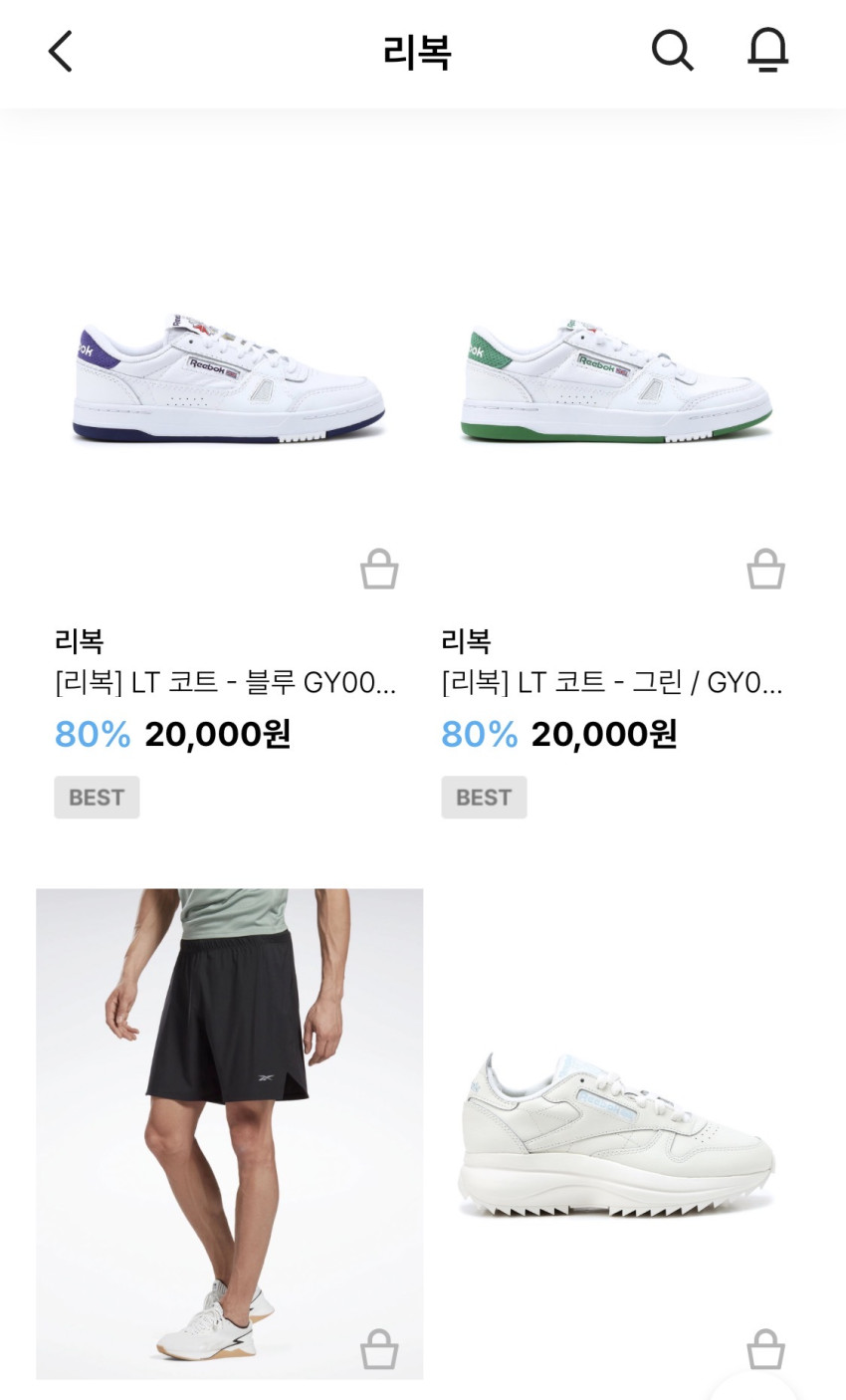Add LT 코트 그린 to shopping bag

[765, 570]
